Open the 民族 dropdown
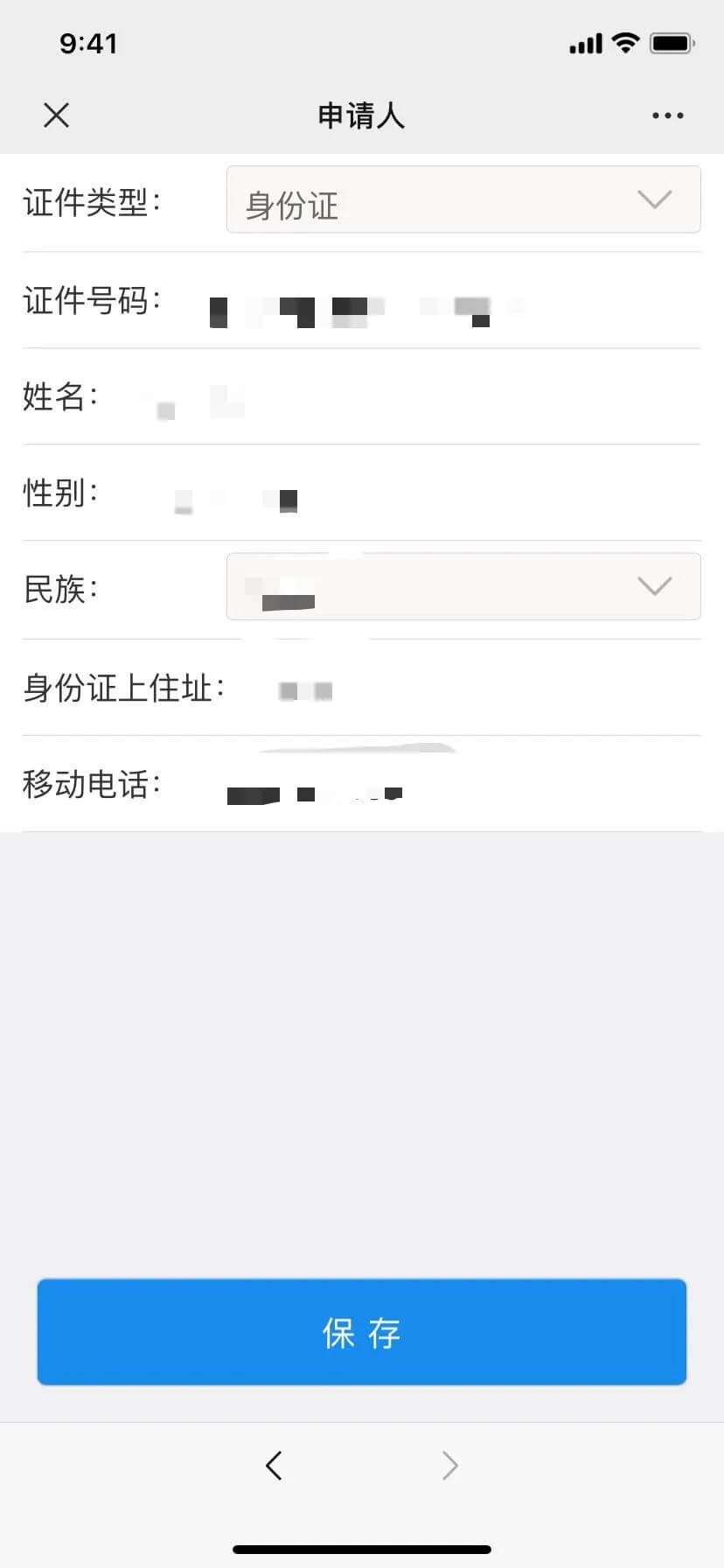The width and height of the screenshot is (724, 1568). (463, 587)
